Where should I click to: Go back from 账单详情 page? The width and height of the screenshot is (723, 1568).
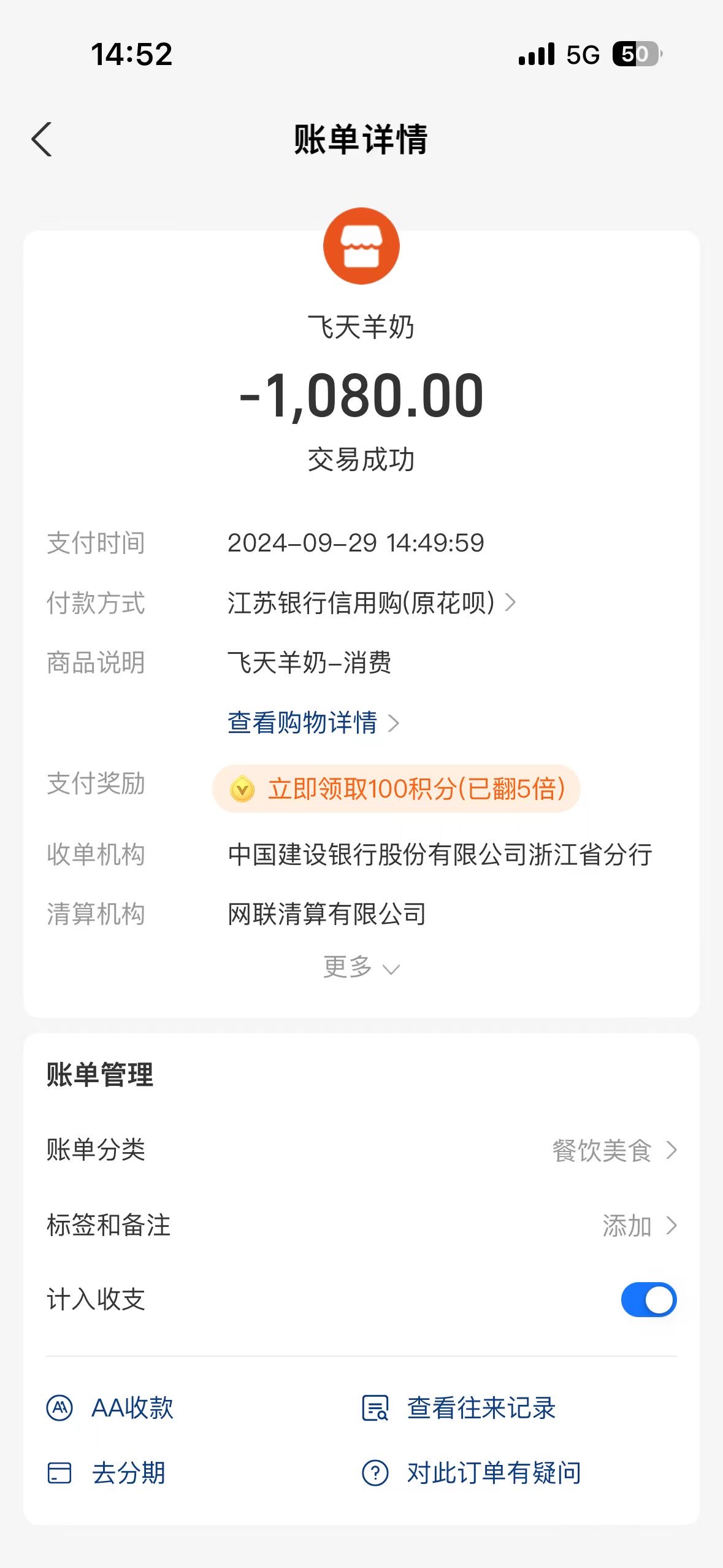(x=42, y=140)
